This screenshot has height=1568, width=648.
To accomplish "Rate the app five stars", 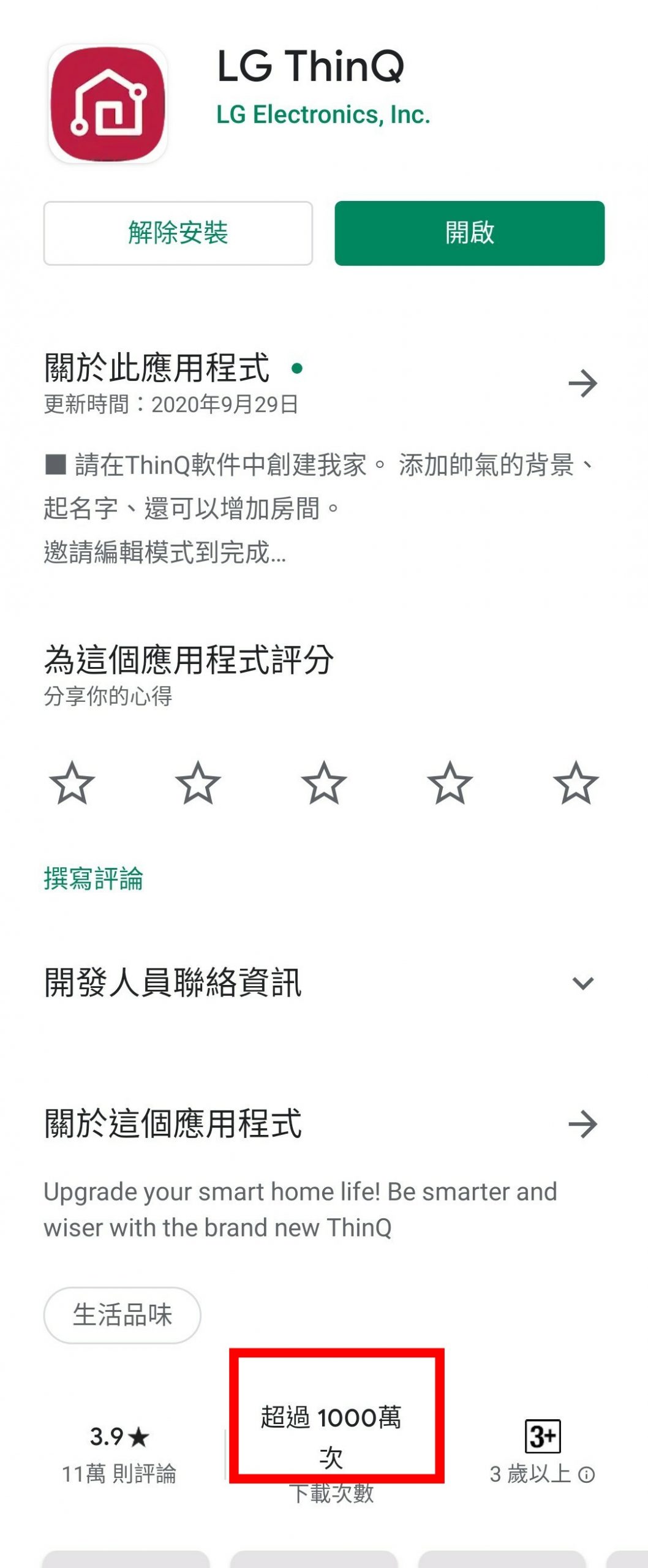I will pyautogui.click(x=575, y=783).
